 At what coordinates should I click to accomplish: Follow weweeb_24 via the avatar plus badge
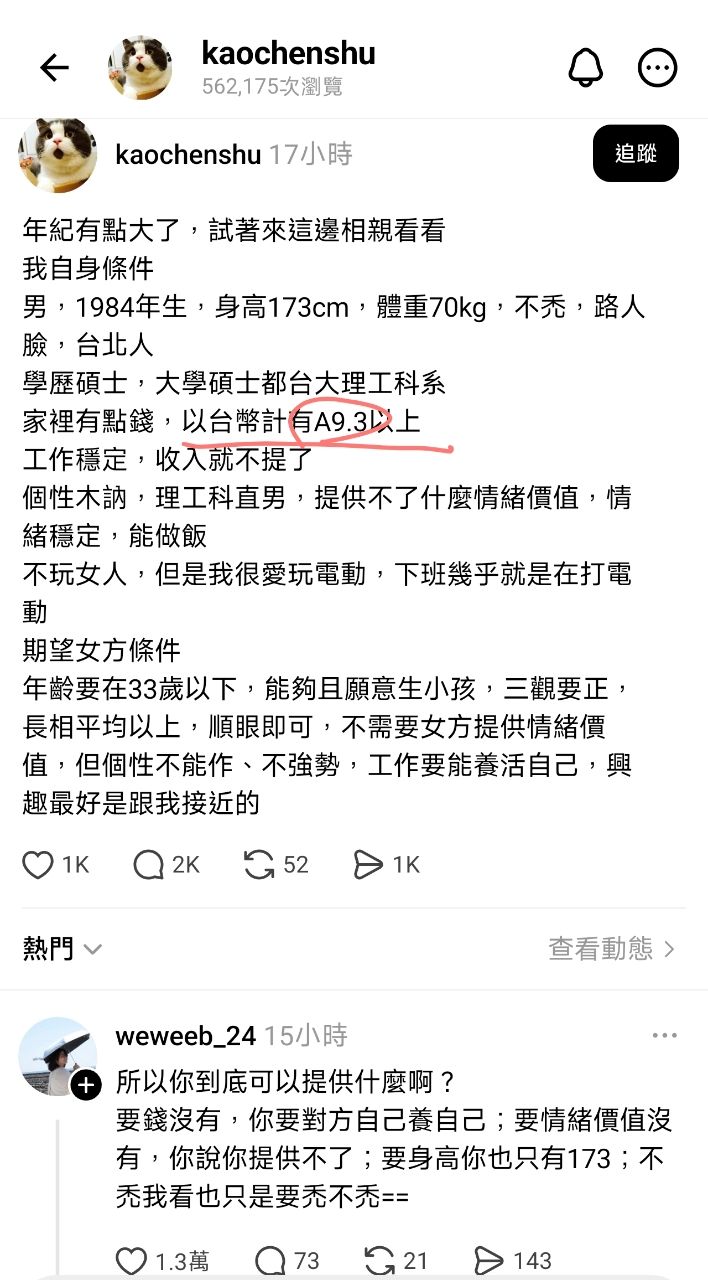point(87,1085)
